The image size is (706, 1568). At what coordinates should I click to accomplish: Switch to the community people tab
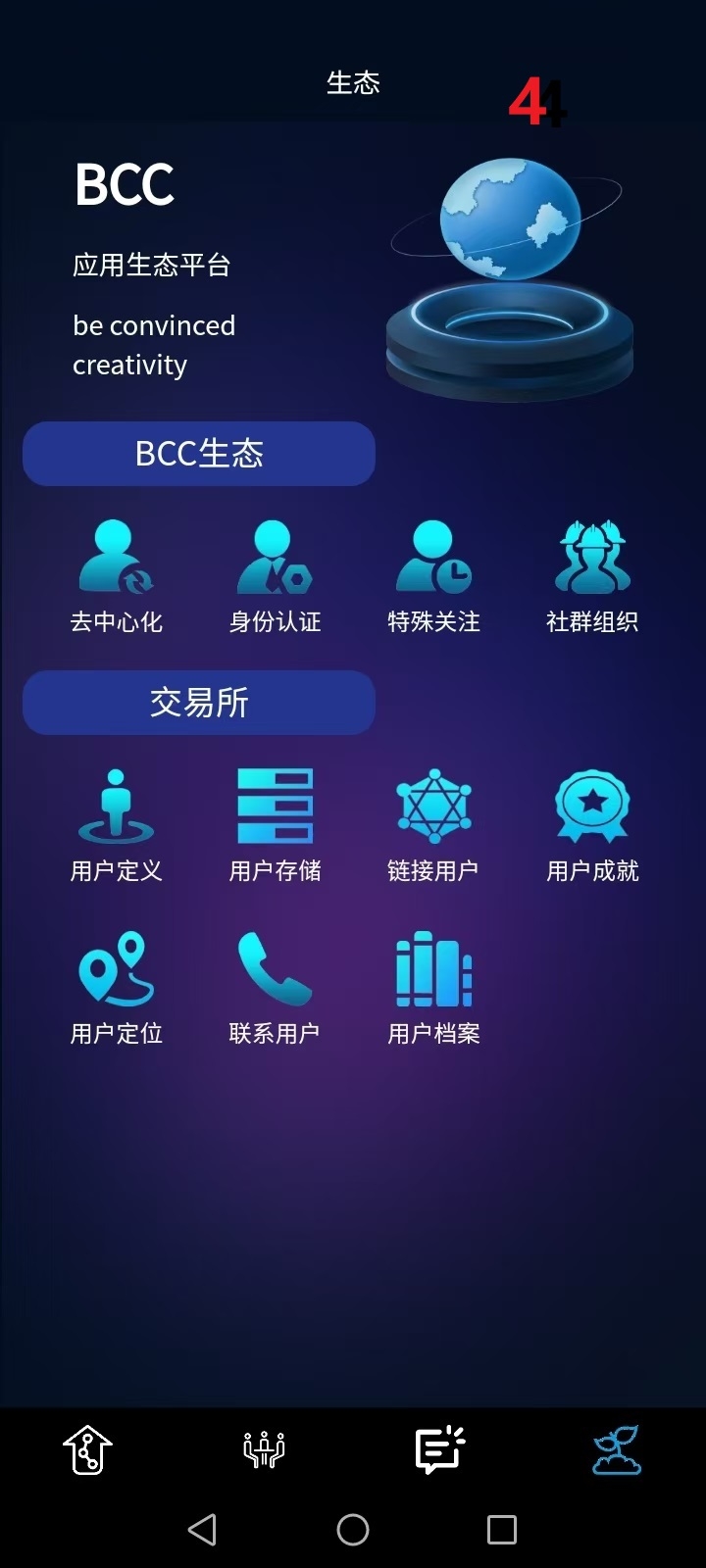264,1449
